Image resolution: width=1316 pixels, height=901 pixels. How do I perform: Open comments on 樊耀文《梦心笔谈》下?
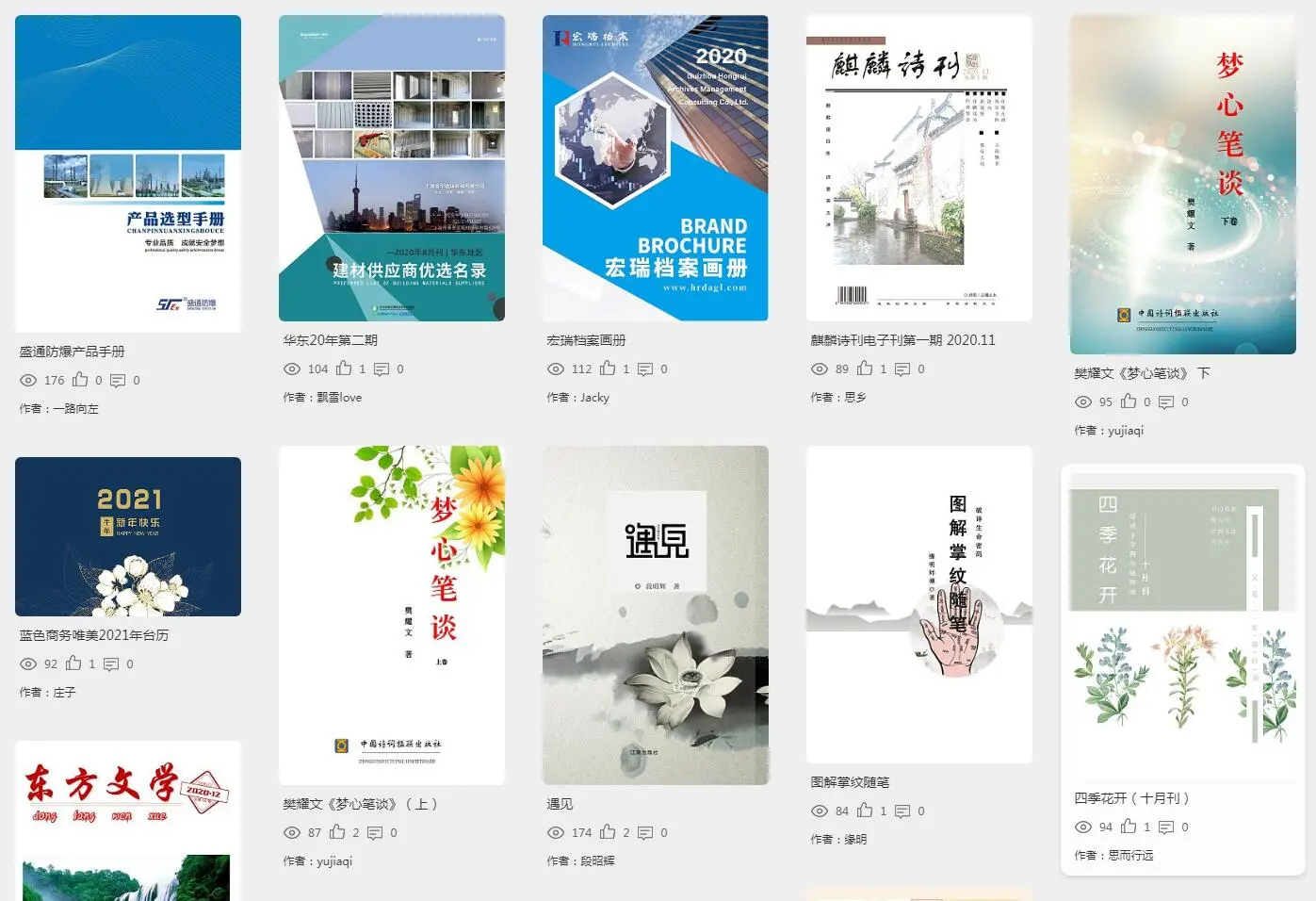pyautogui.click(x=1166, y=401)
